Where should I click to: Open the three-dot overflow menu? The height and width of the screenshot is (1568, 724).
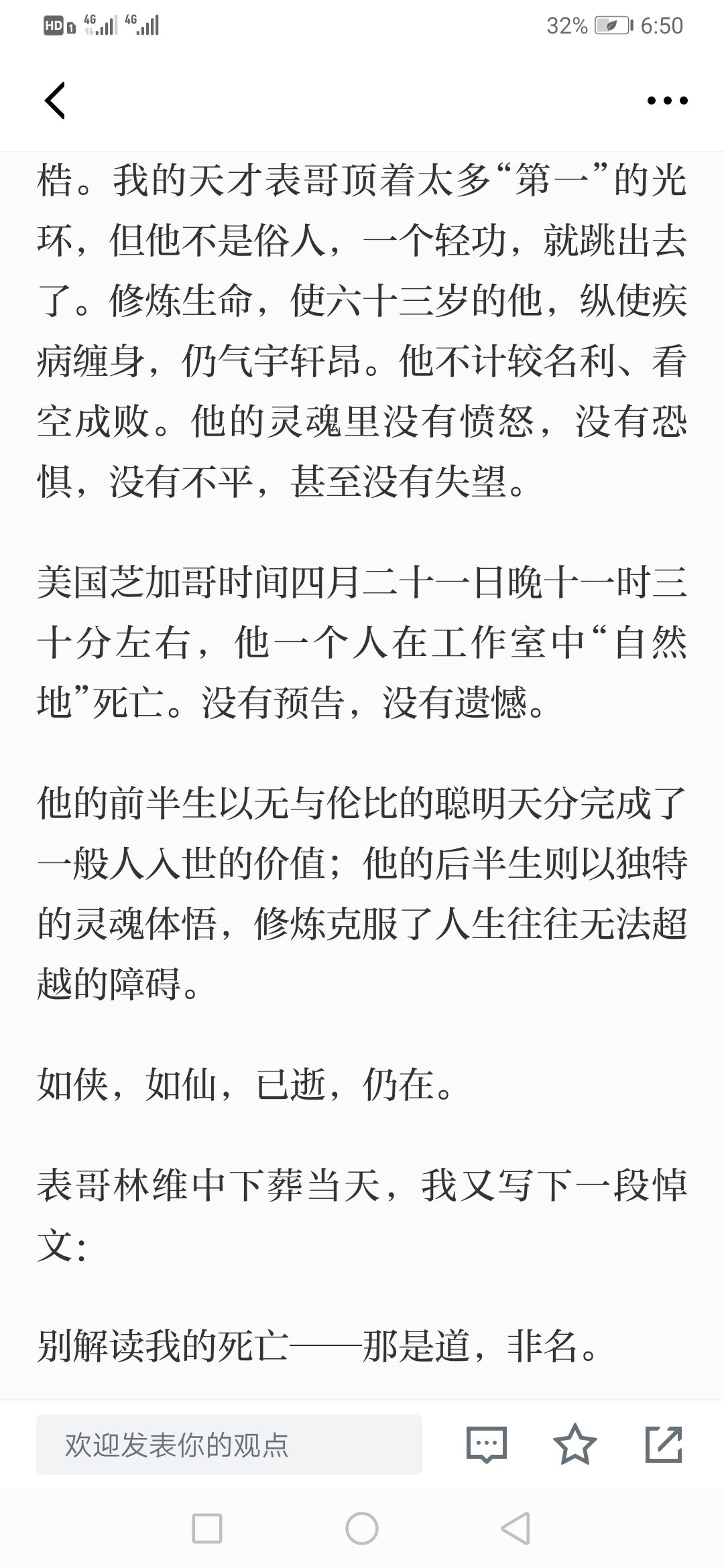click(x=667, y=101)
